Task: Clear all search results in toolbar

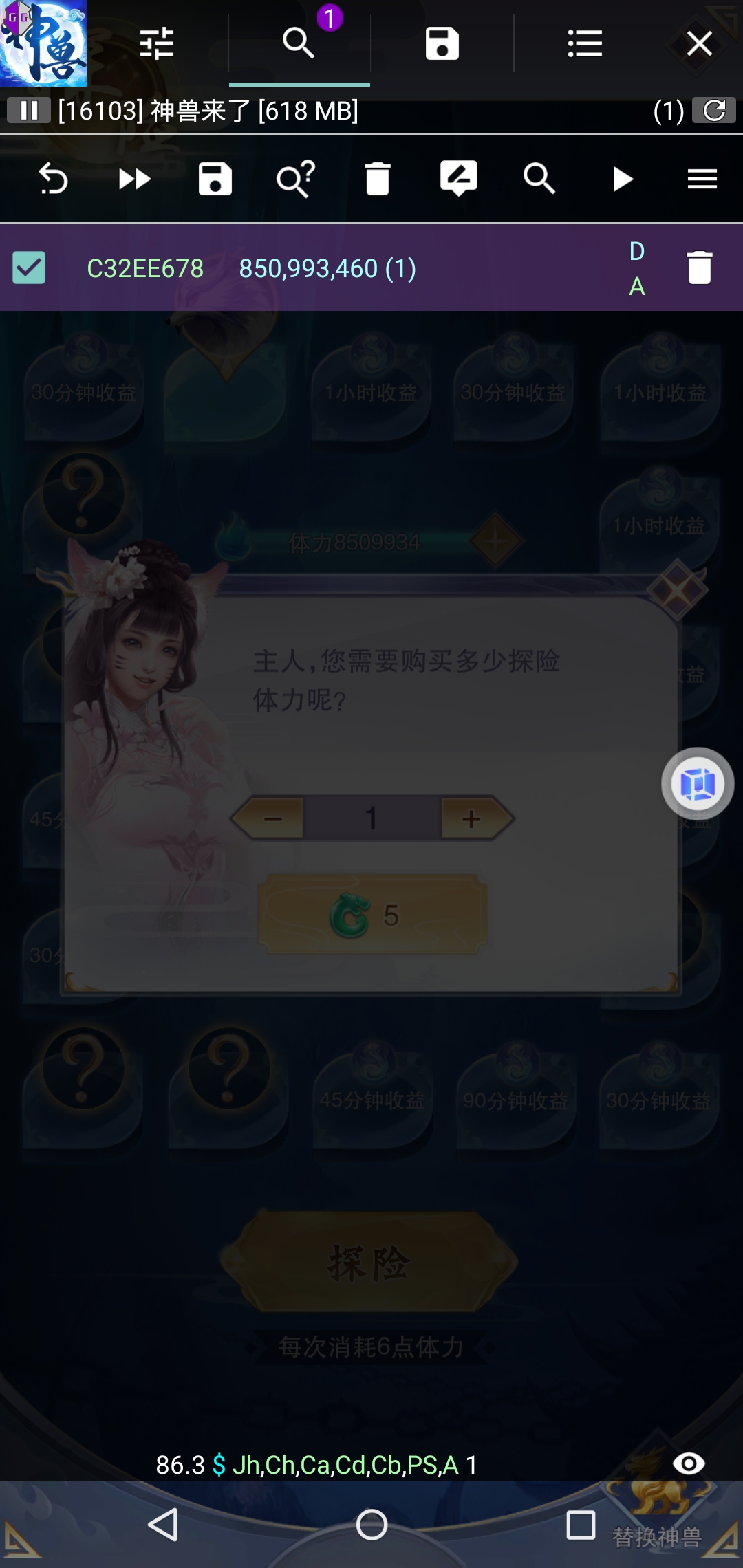Action: coord(377,179)
